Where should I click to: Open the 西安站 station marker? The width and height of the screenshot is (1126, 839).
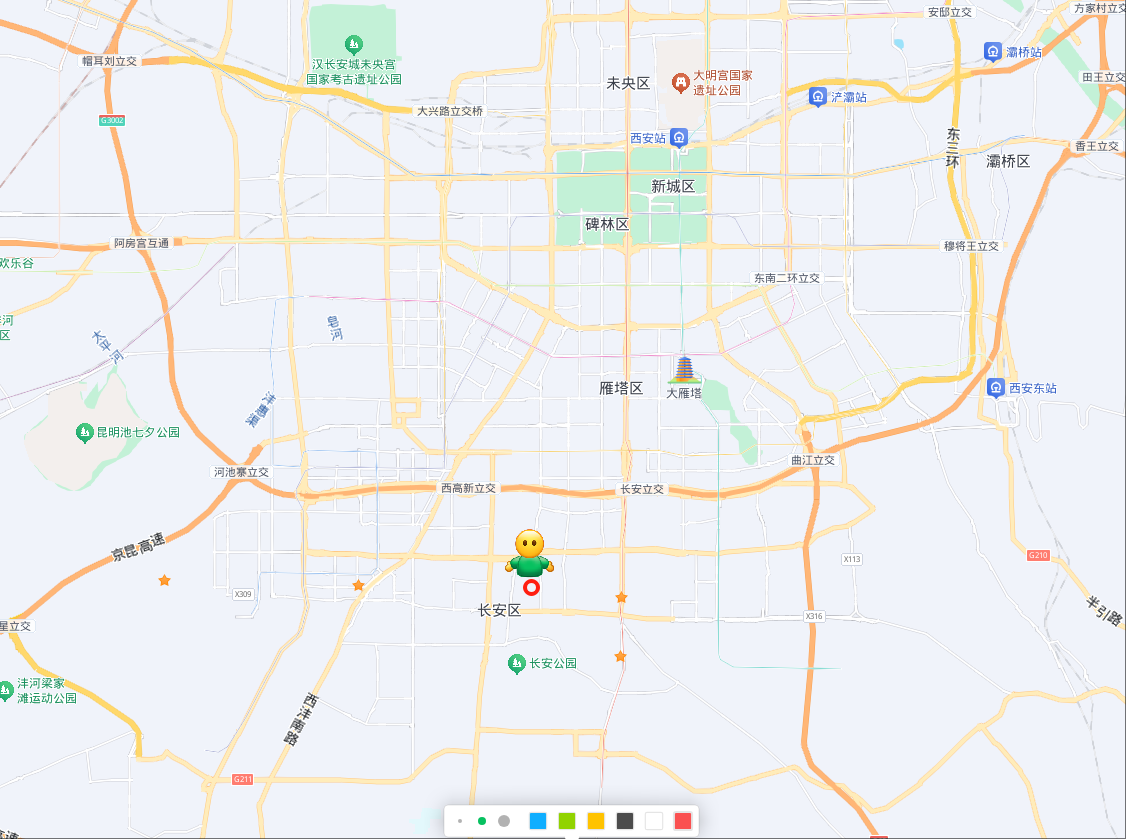[x=679, y=138]
